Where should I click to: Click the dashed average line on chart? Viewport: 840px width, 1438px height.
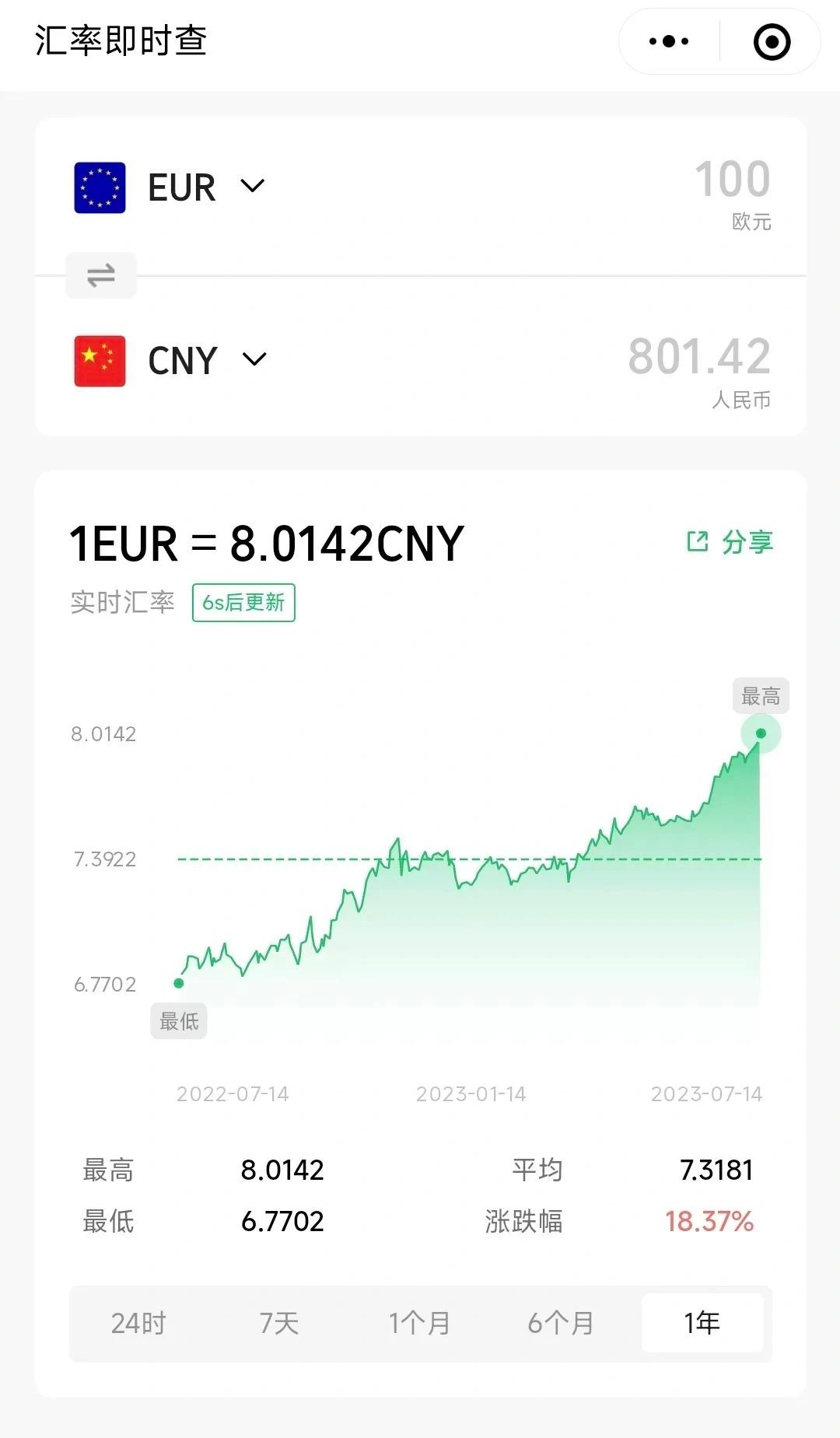(x=467, y=859)
